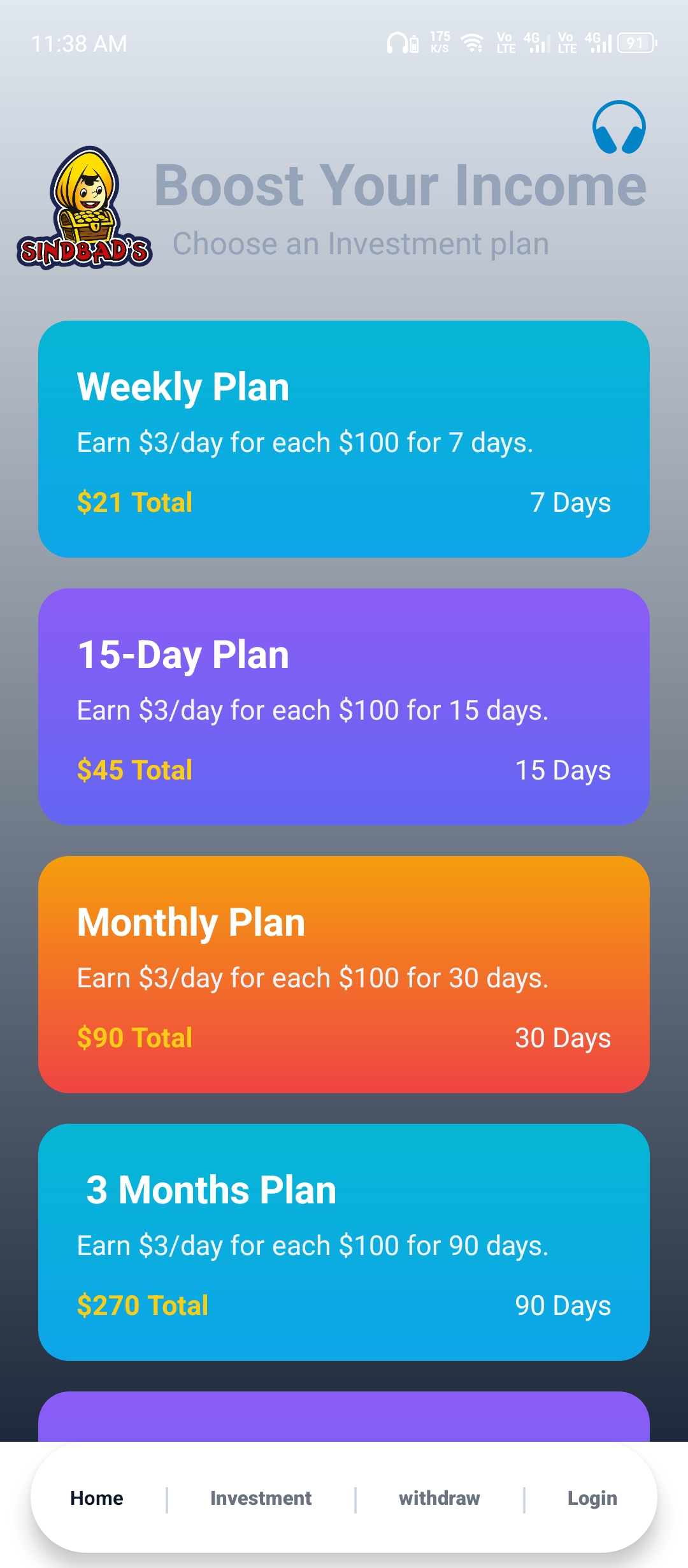Choose the 15-Day Plan
The image size is (688, 1568).
(344, 708)
